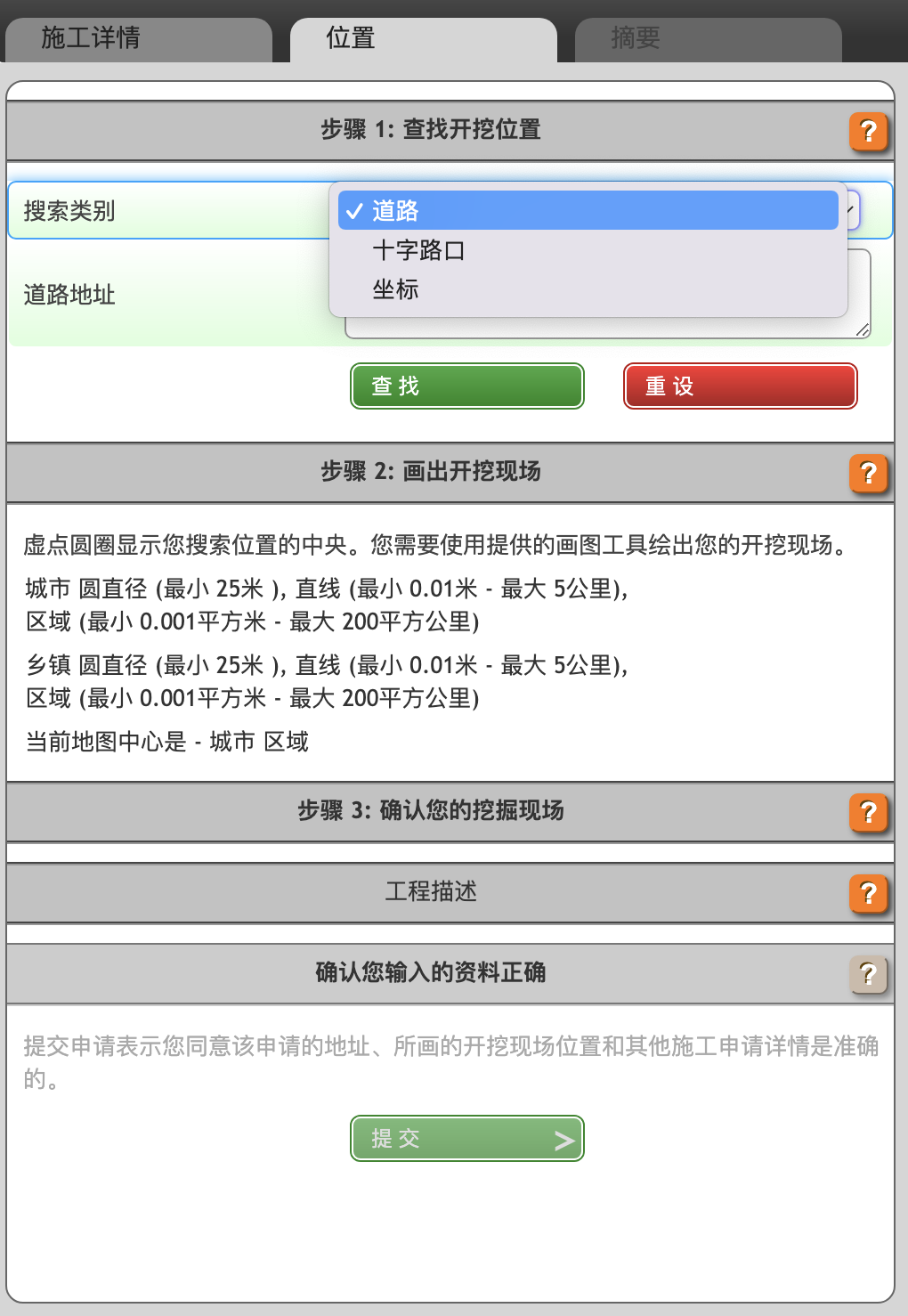Viewport: 908px width, 1316px height.
Task: Open help for 步骤 2 画出开挖现场
Action: (868, 474)
